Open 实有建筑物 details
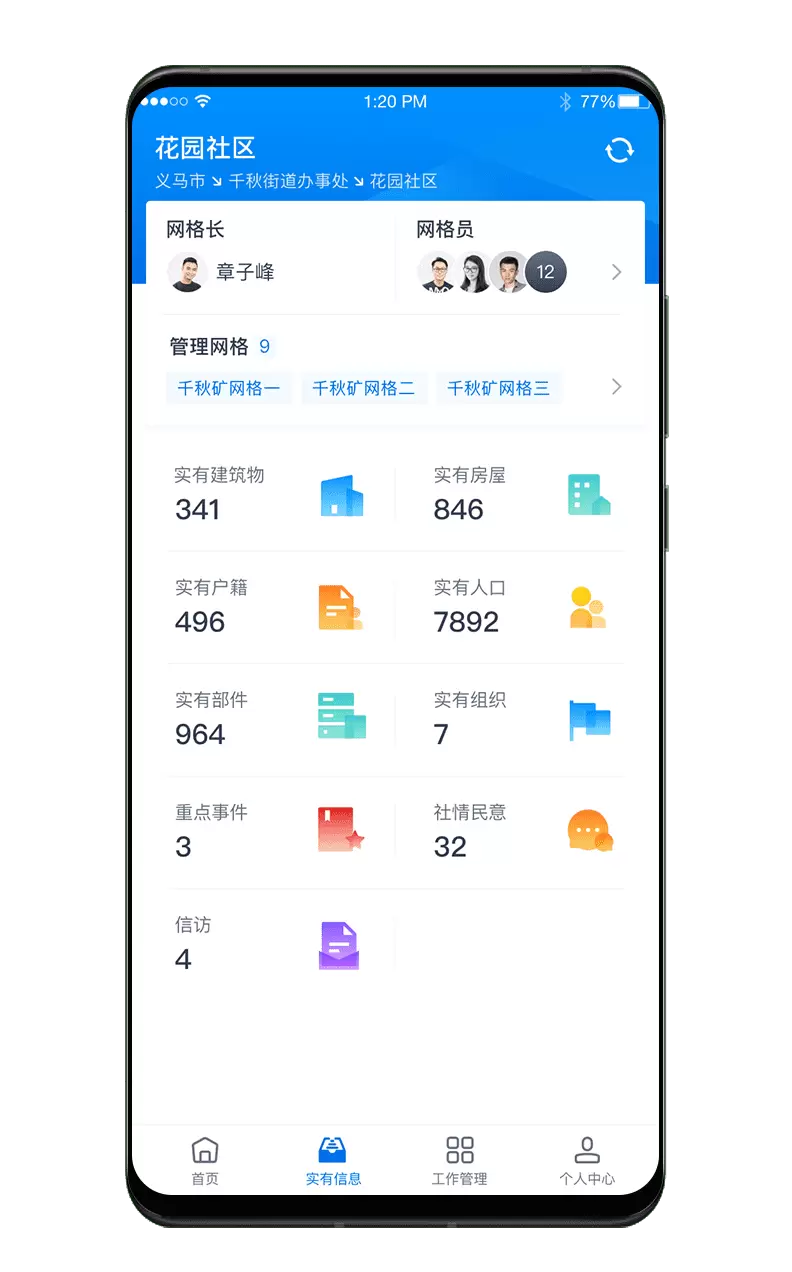792x1272 pixels. 268,494
